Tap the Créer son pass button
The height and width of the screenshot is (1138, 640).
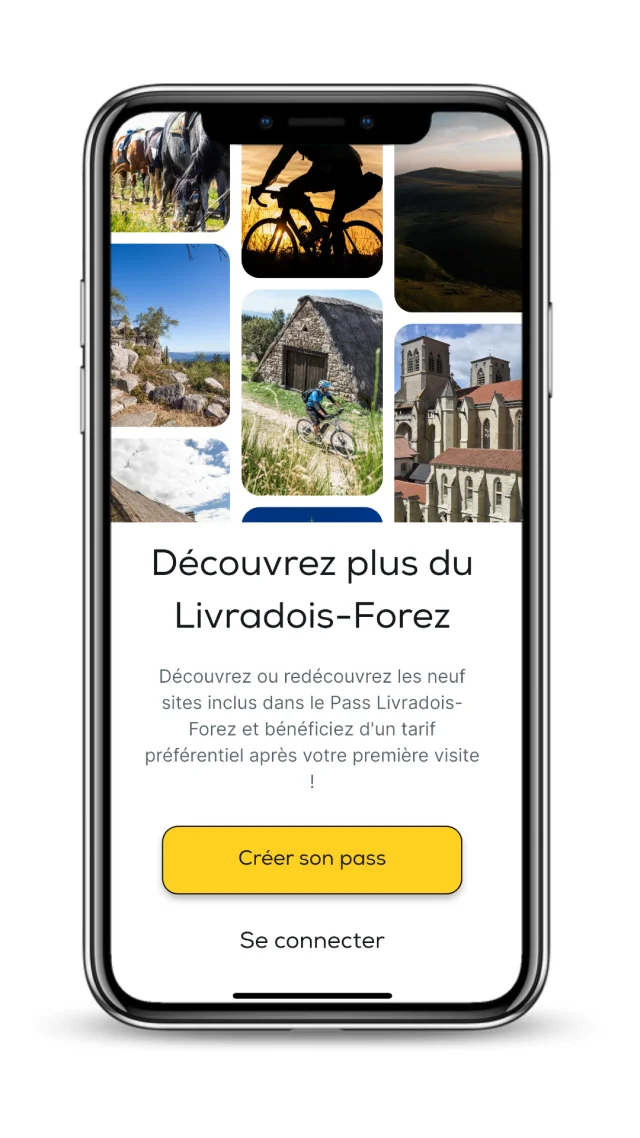point(312,859)
